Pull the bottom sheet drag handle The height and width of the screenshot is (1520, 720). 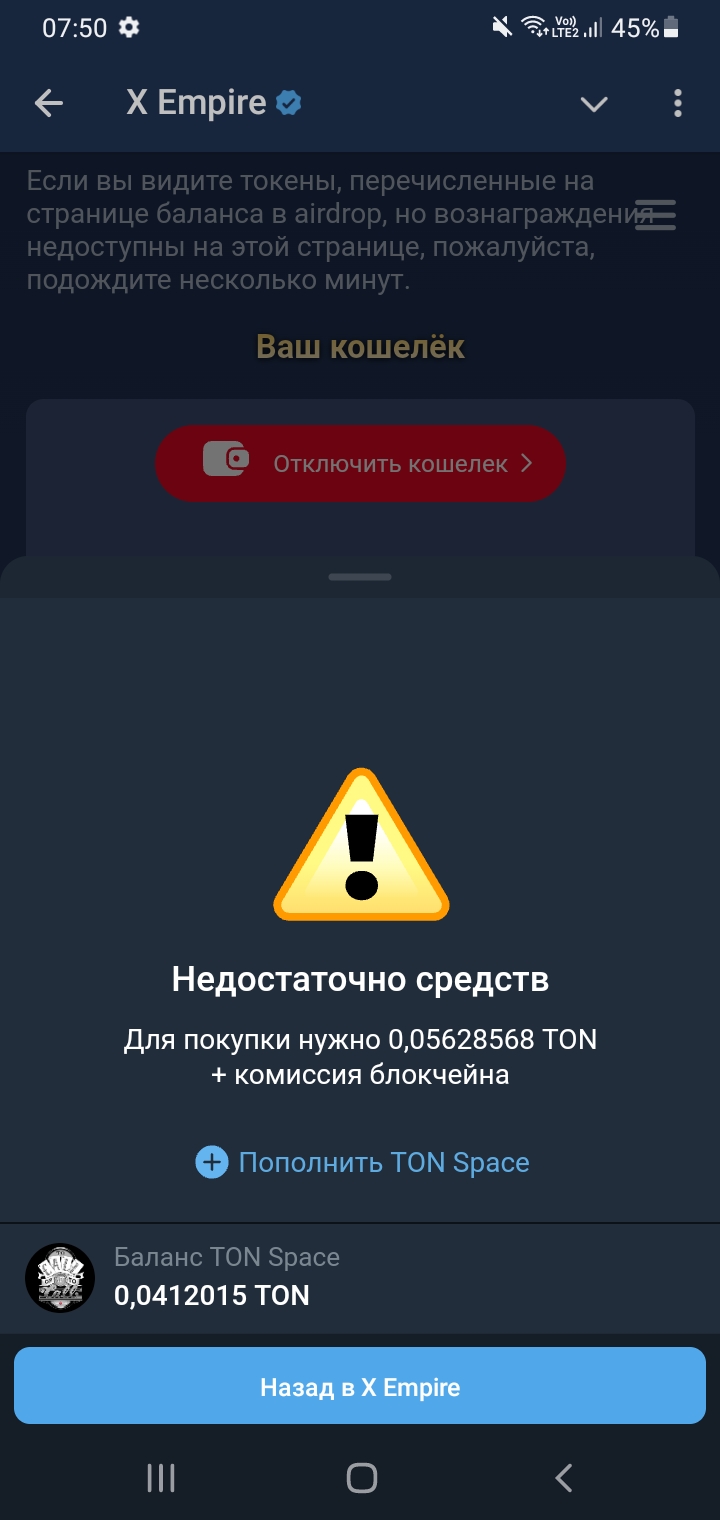point(359,576)
